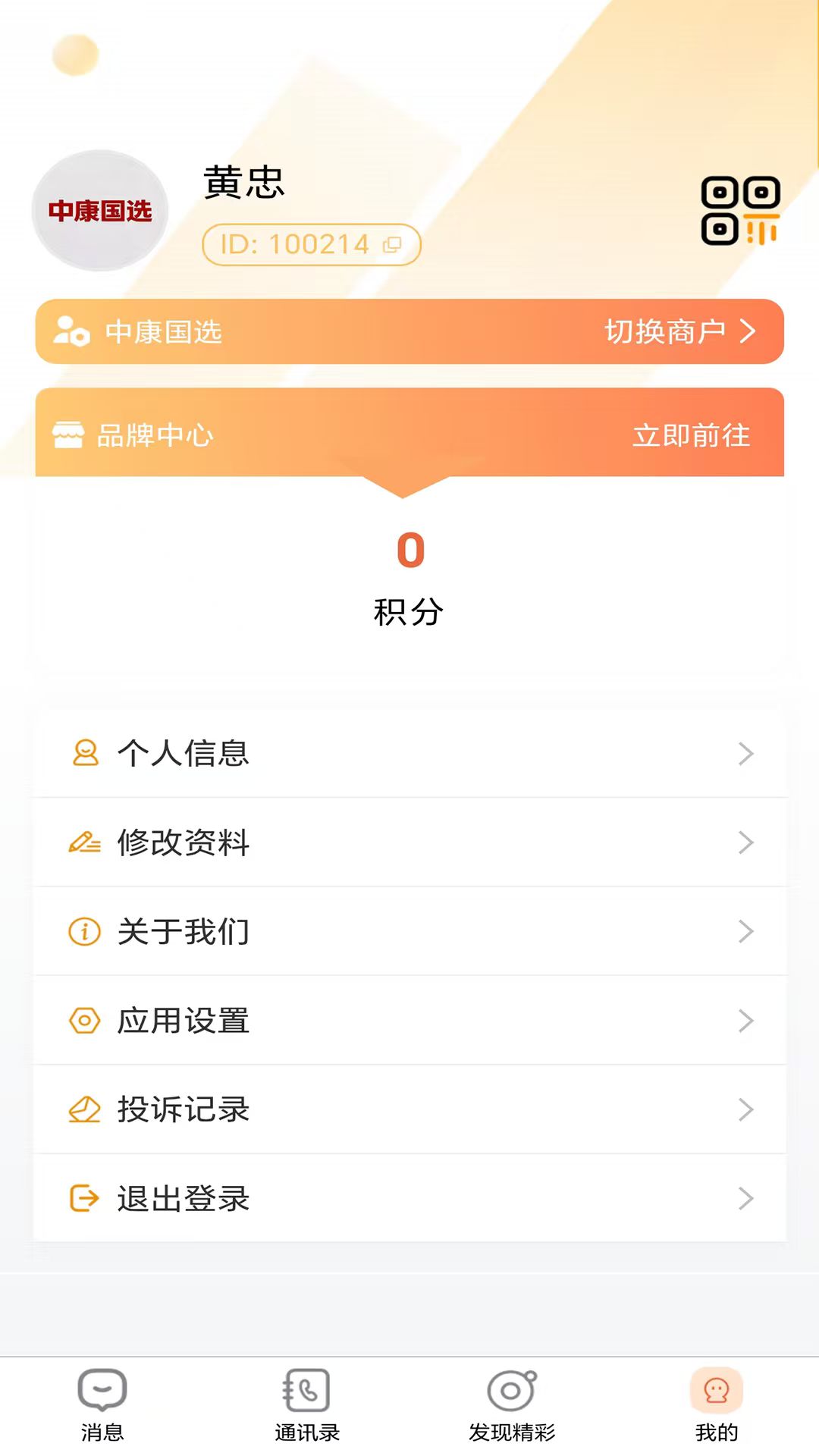The width and height of the screenshot is (819, 1456).
Task: Click the 中康国选 avatar image
Action: point(101,211)
